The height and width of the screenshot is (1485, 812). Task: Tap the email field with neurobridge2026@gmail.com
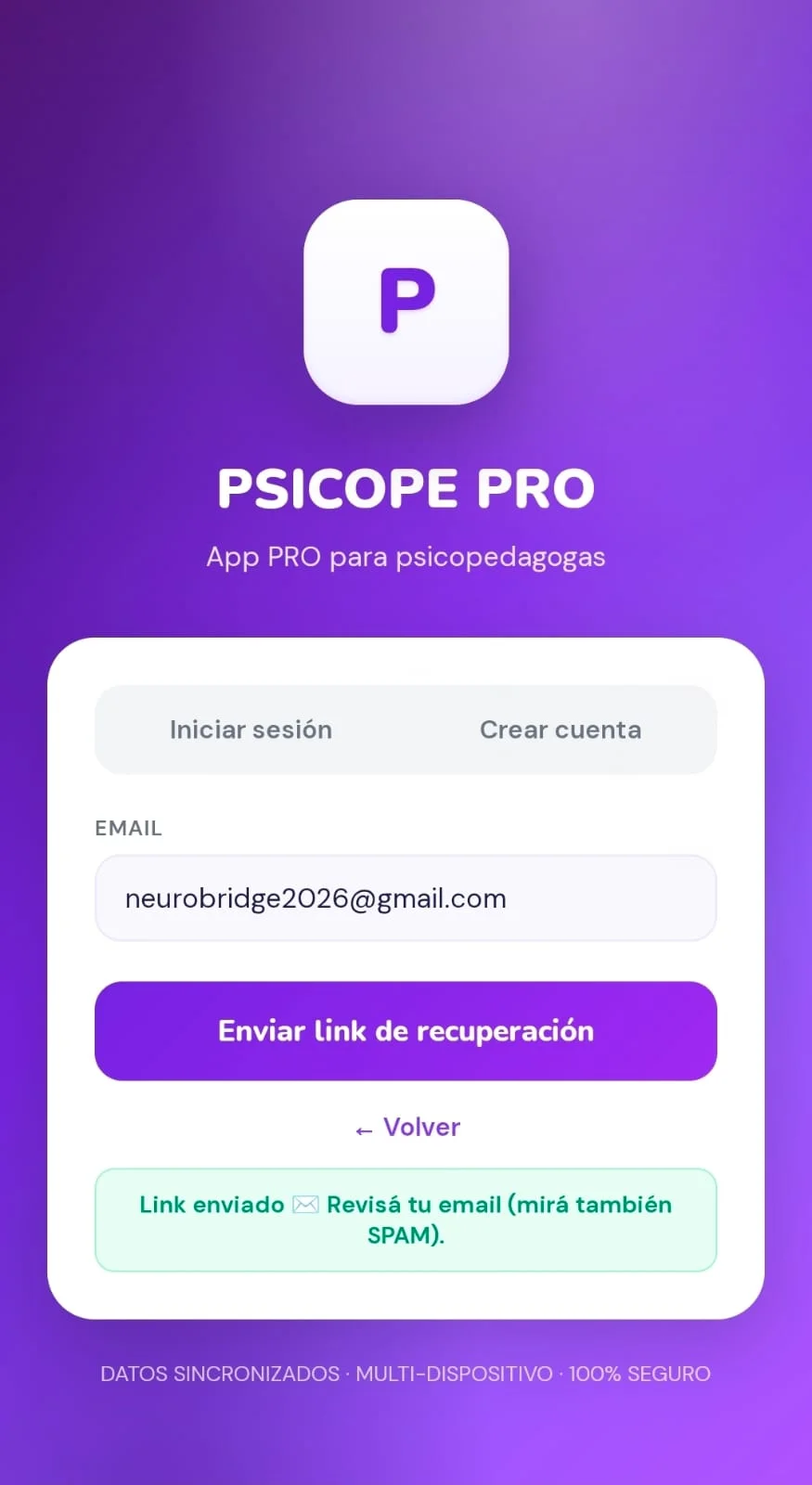406,898
